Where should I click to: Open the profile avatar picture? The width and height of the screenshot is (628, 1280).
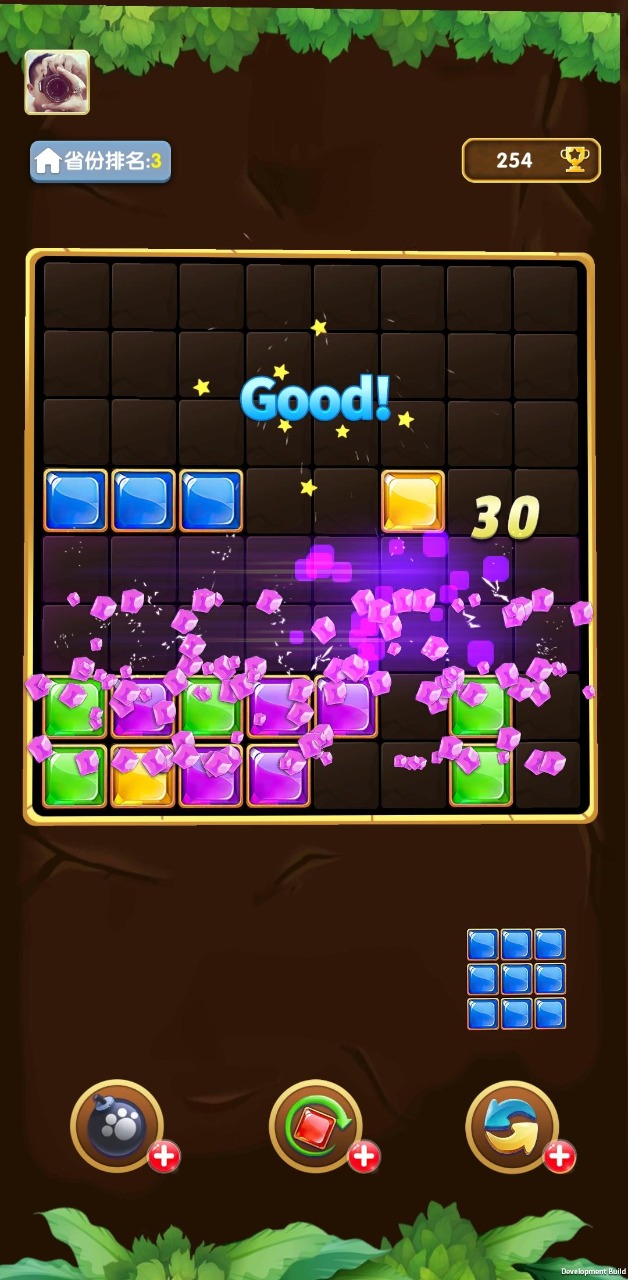[57, 82]
